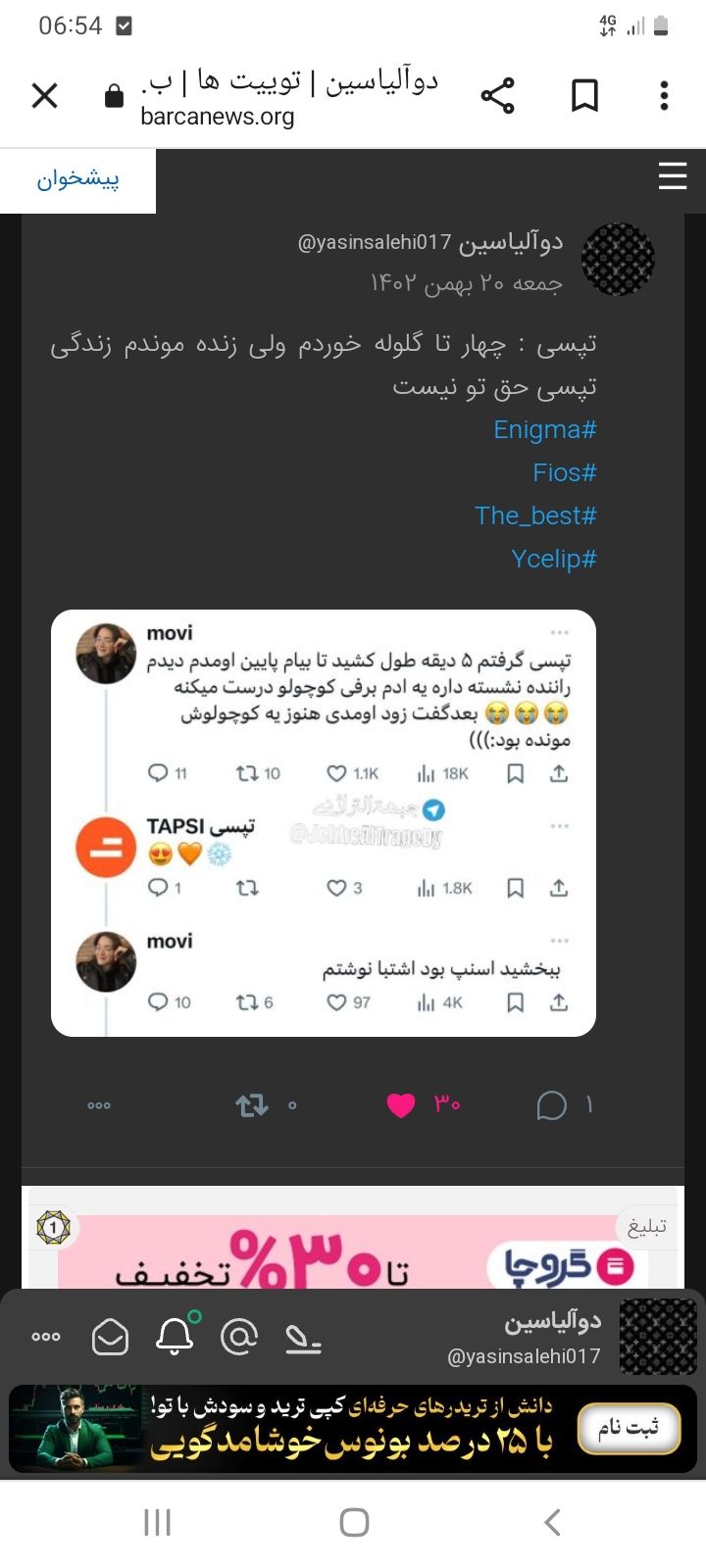
Task: Open the #The_best hashtag
Action: (x=535, y=515)
